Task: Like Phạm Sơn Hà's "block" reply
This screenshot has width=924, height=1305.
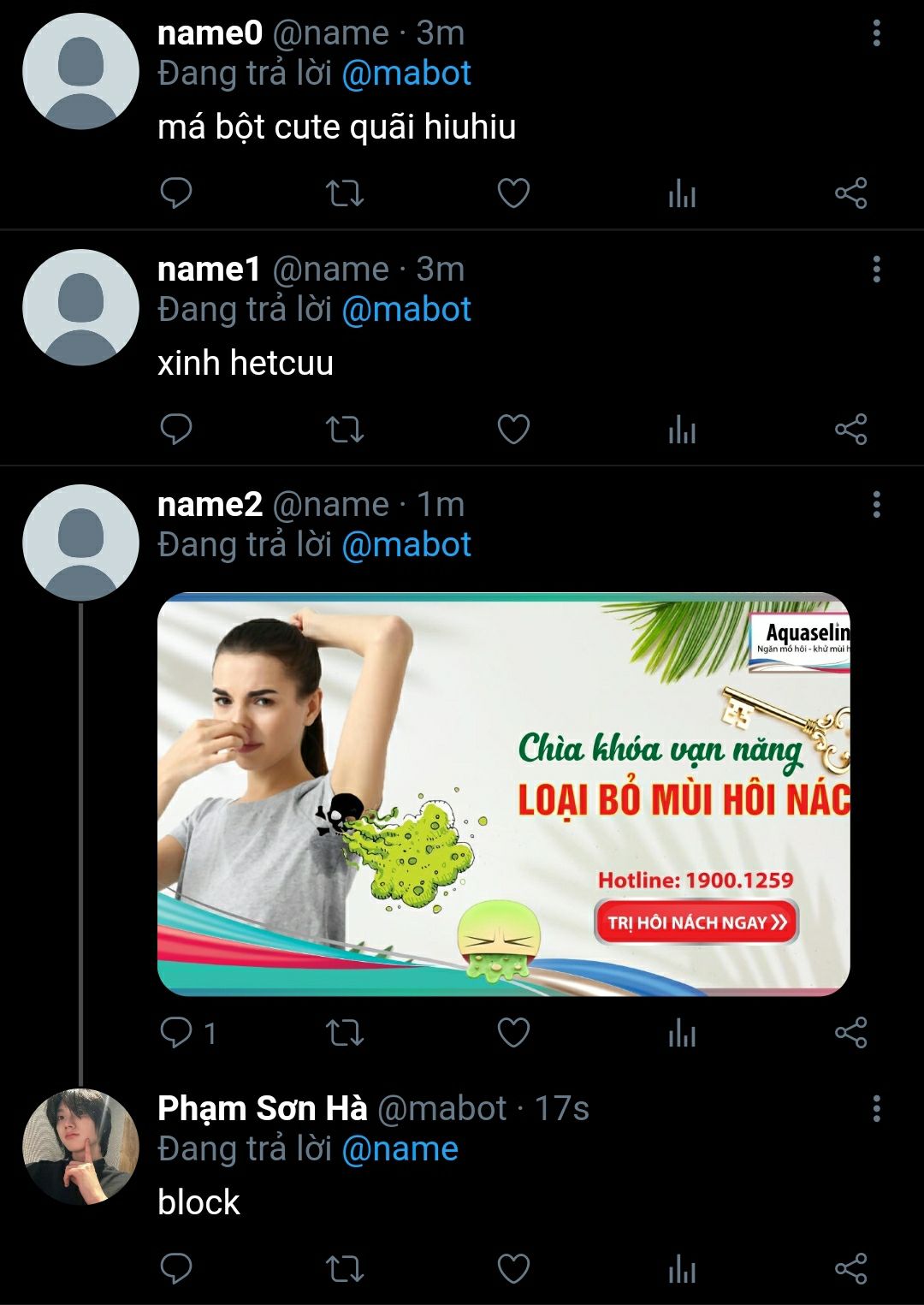Action: coord(513,1268)
